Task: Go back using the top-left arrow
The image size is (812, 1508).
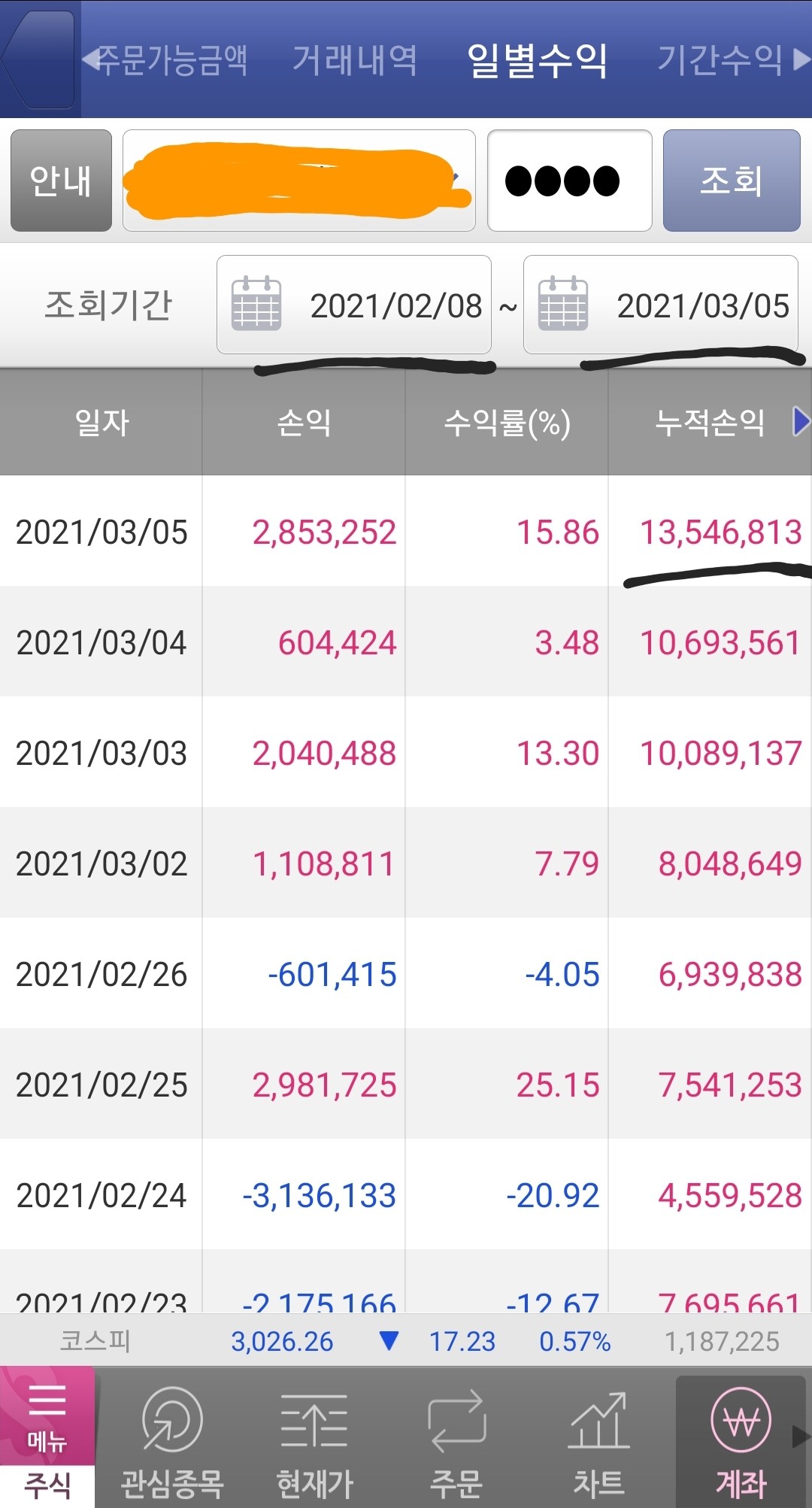Action: pyautogui.click(x=39, y=59)
